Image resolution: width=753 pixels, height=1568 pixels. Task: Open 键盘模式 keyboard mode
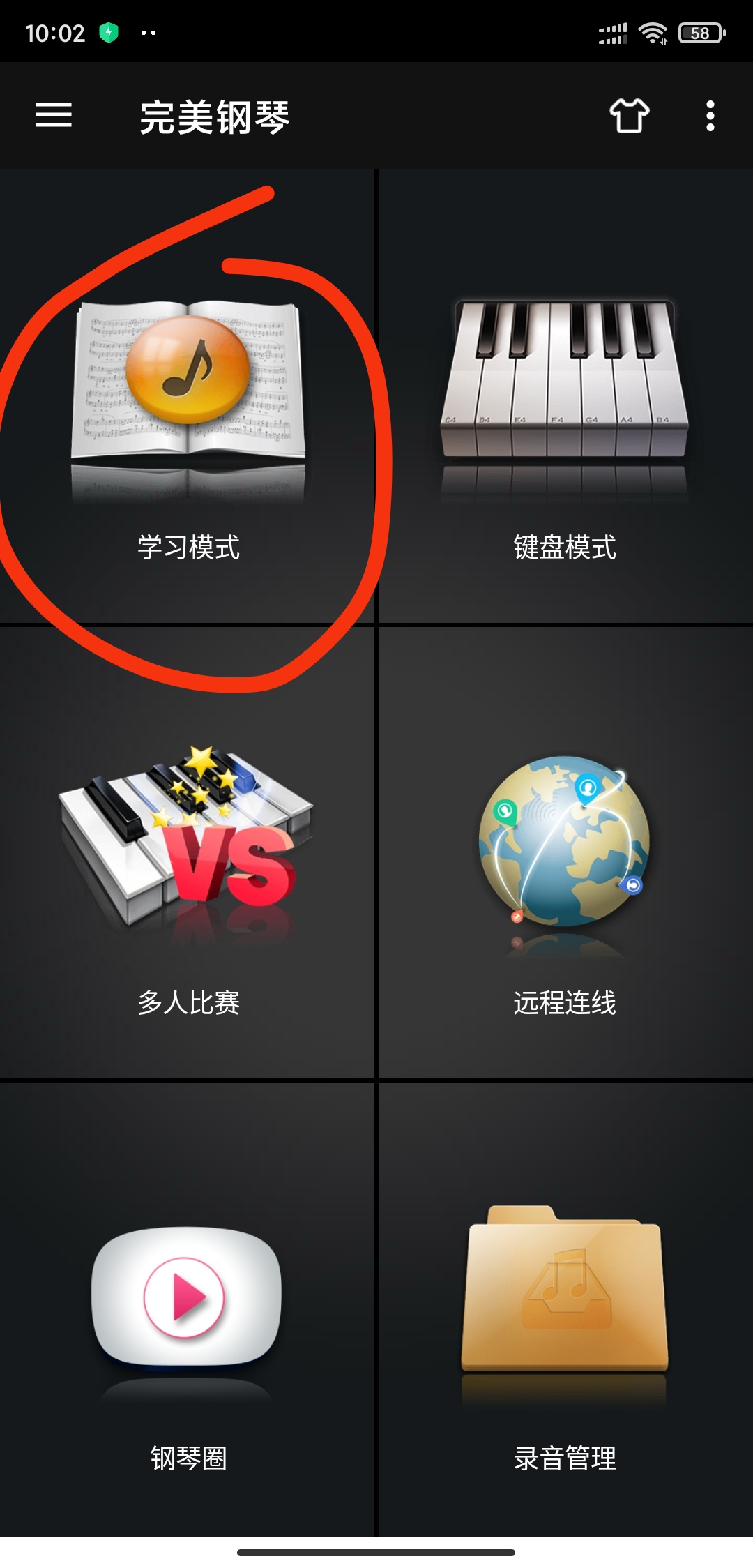[x=565, y=419]
